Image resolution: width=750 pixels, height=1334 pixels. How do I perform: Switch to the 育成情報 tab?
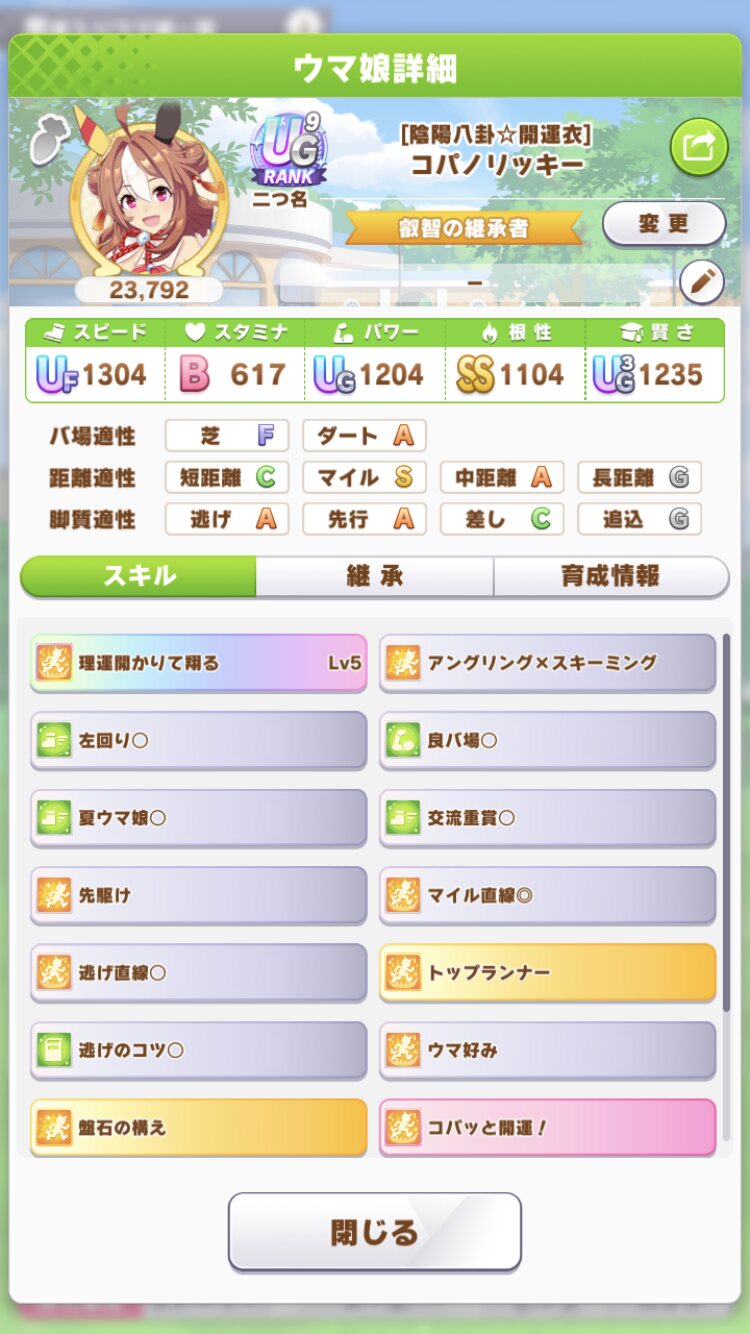pos(610,576)
